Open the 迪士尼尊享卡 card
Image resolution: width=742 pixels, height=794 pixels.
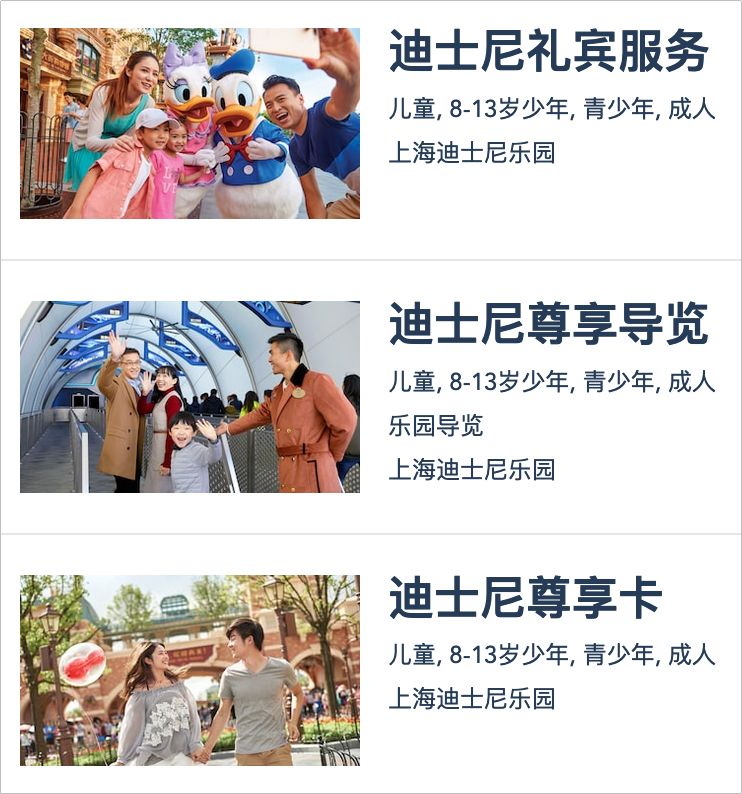pyautogui.click(x=525, y=598)
